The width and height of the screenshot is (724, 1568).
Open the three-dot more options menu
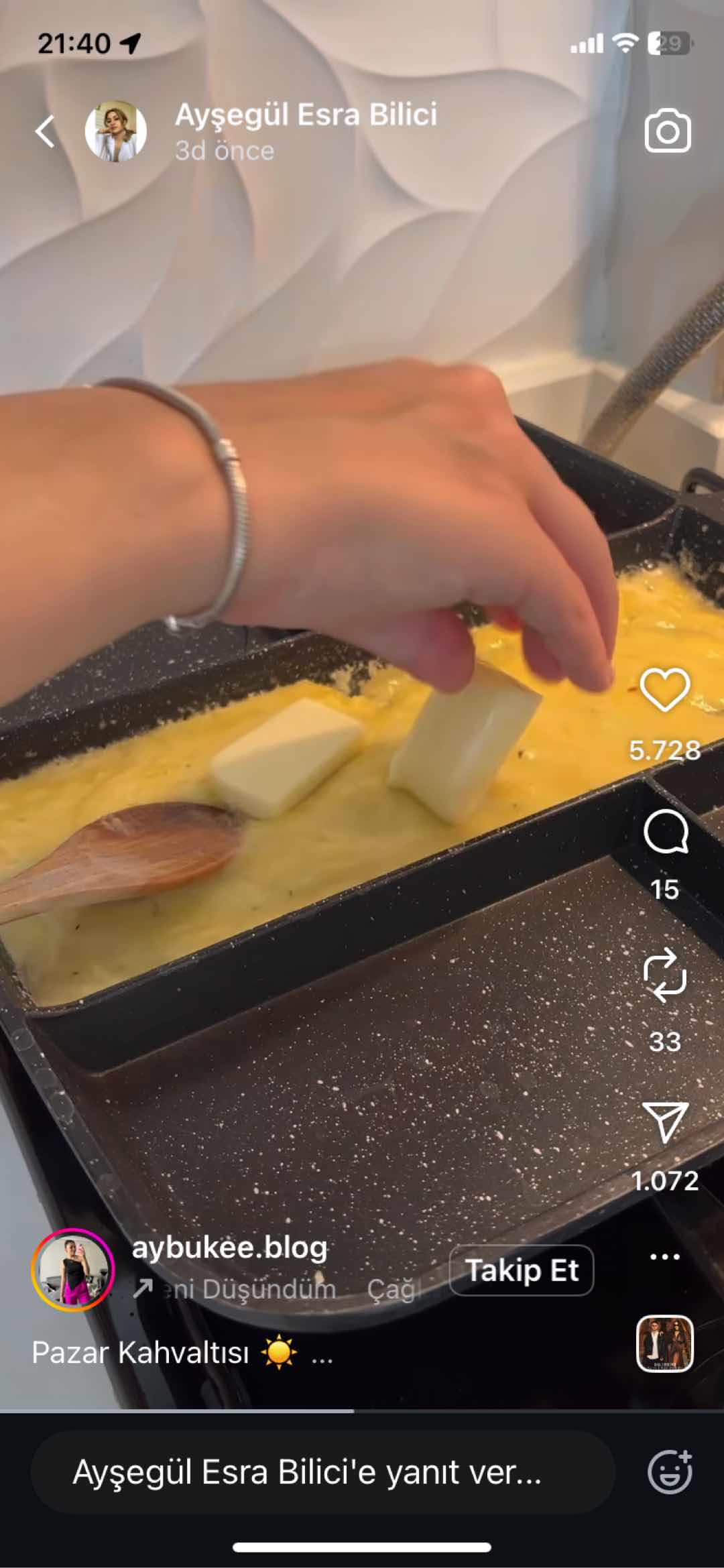pyautogui.click(x=664, y=1257)
